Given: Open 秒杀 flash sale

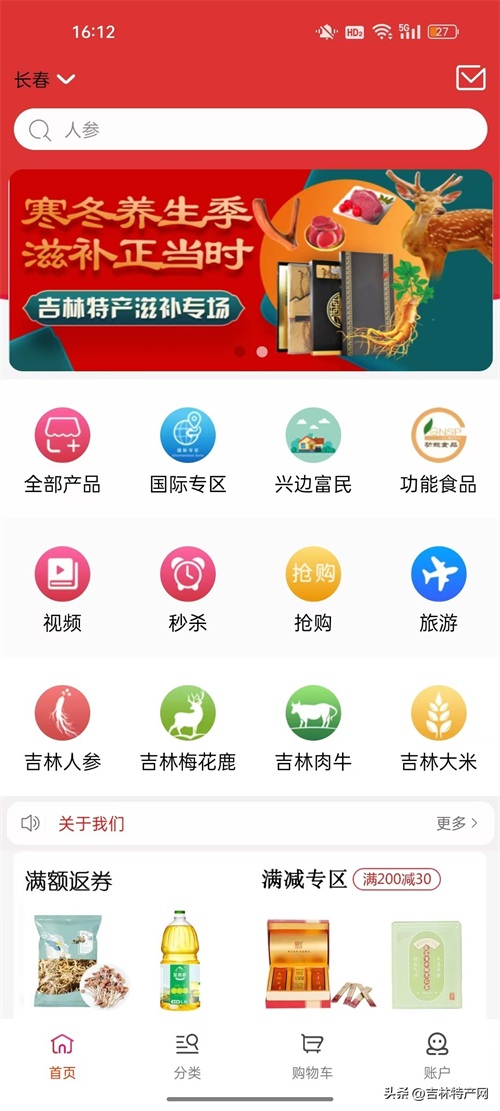Looking at the screenshot, I should click(x=188, y=590).
